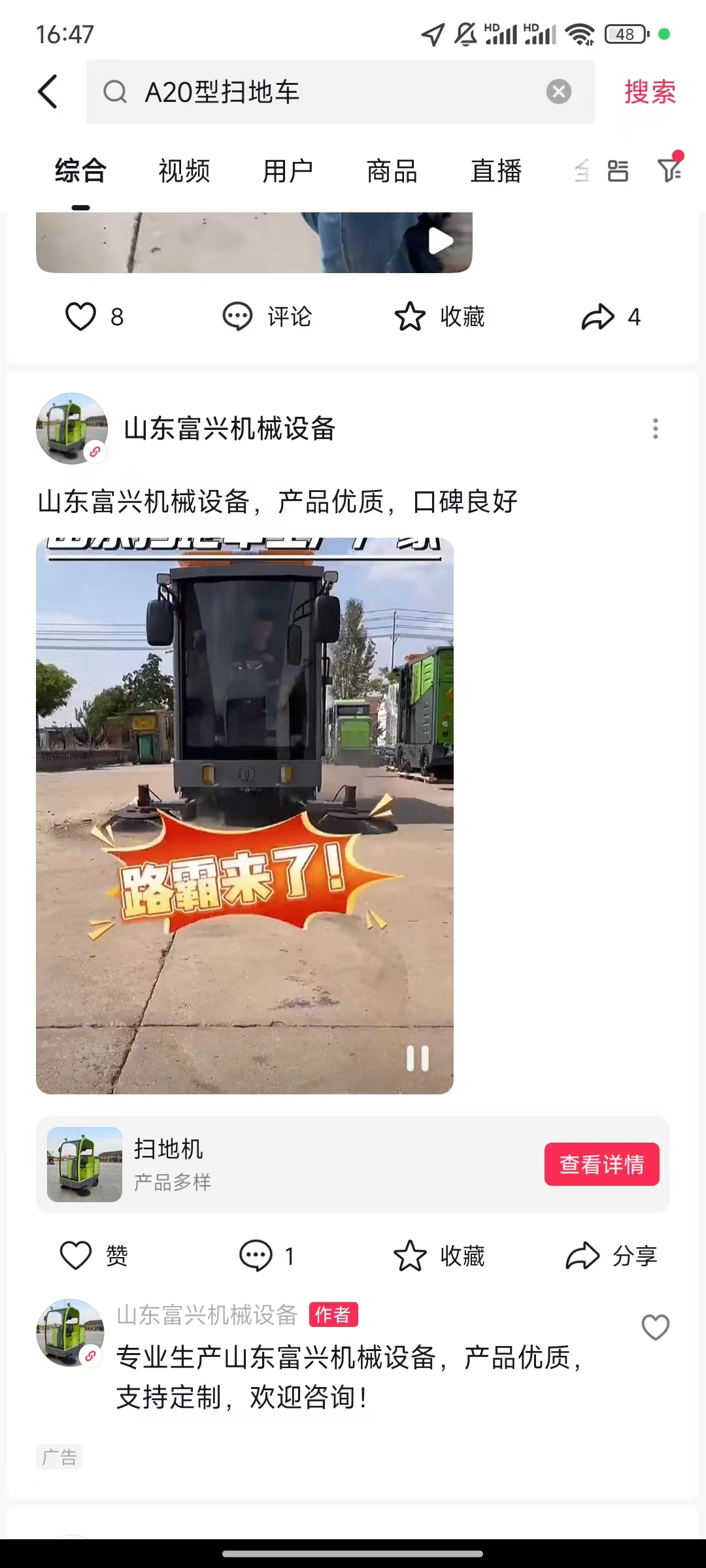Like the author's comment about 支持定制

[655, 1327]
